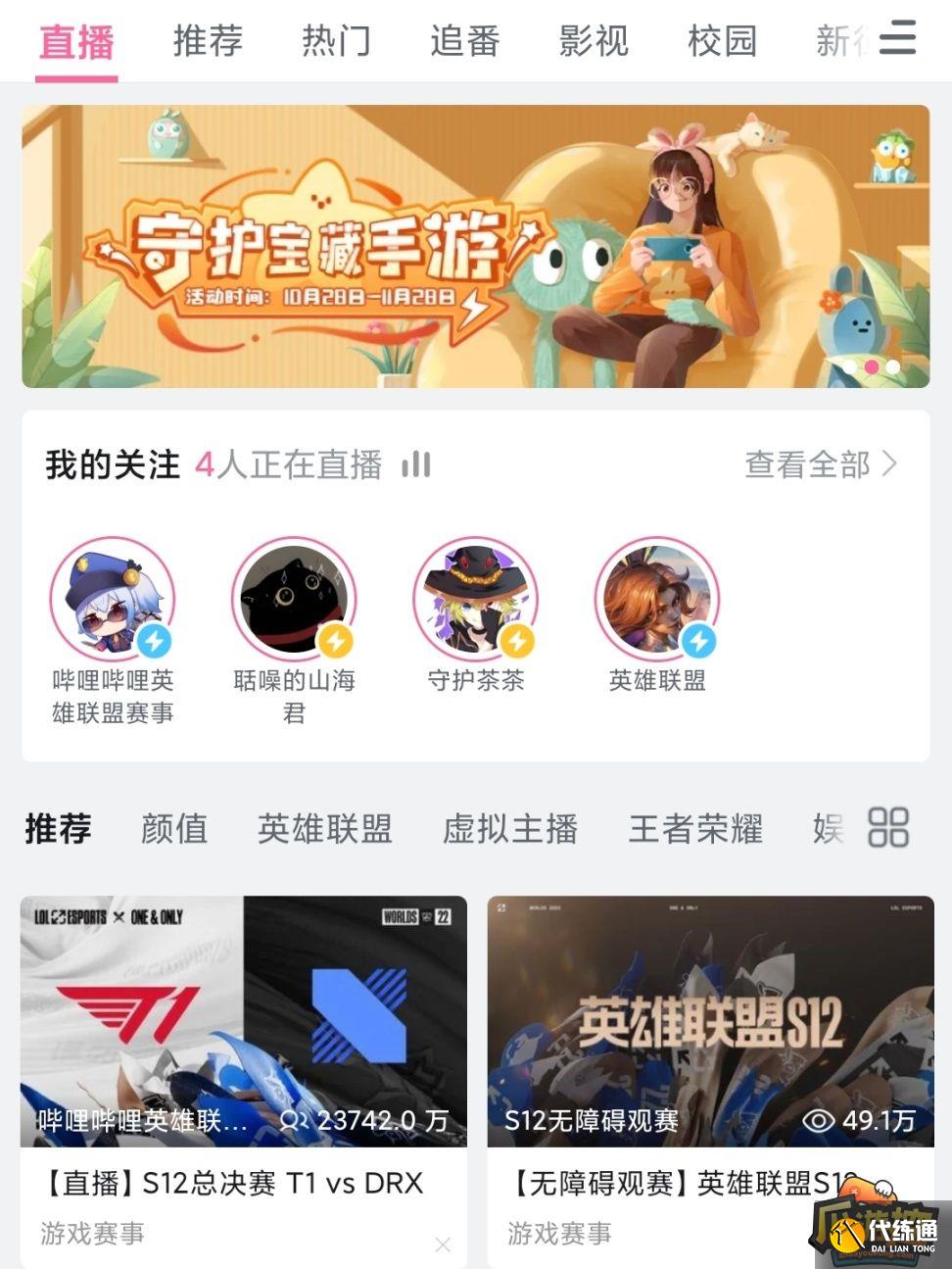952x1269 pixels.
Task: Tap 守护茶茶's live avatar
Action: coord(476,599)
